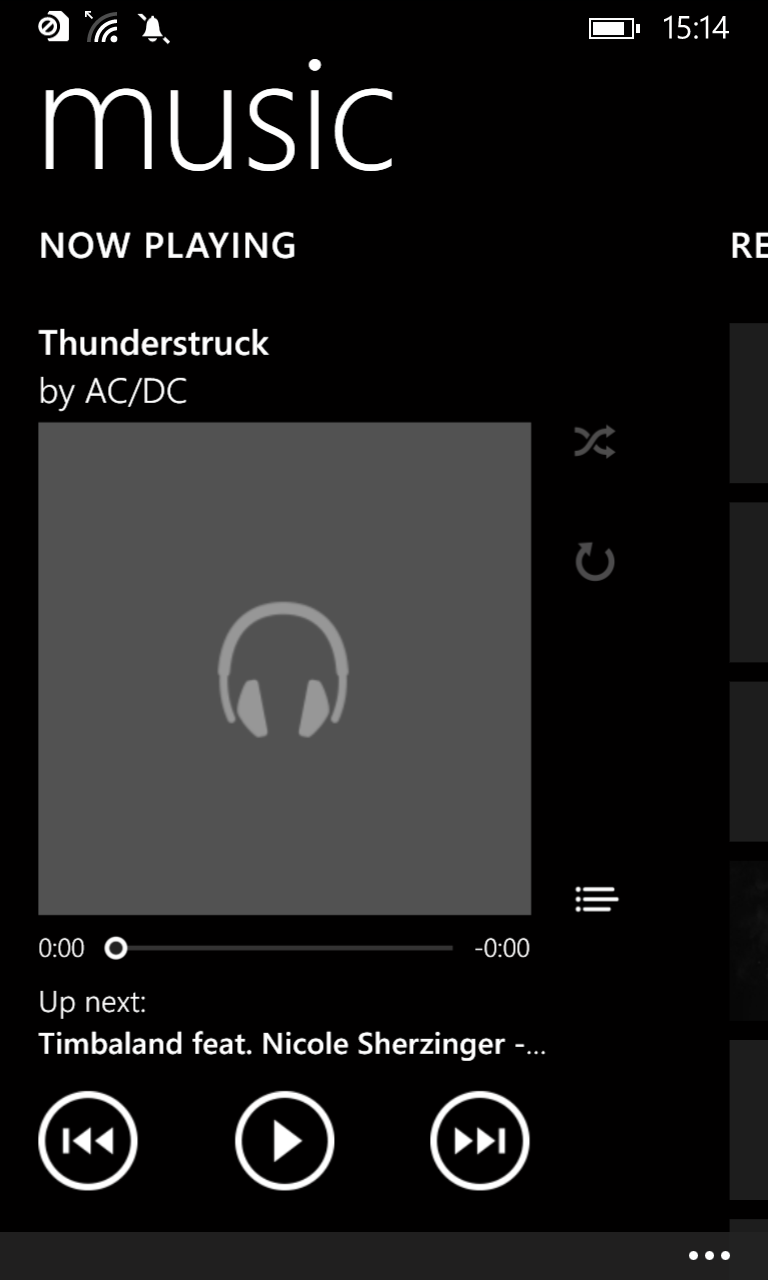Open the now playing queue list
Image resolution: width=768 pixels, height=1280 pixels.
[x=597, y=899]
